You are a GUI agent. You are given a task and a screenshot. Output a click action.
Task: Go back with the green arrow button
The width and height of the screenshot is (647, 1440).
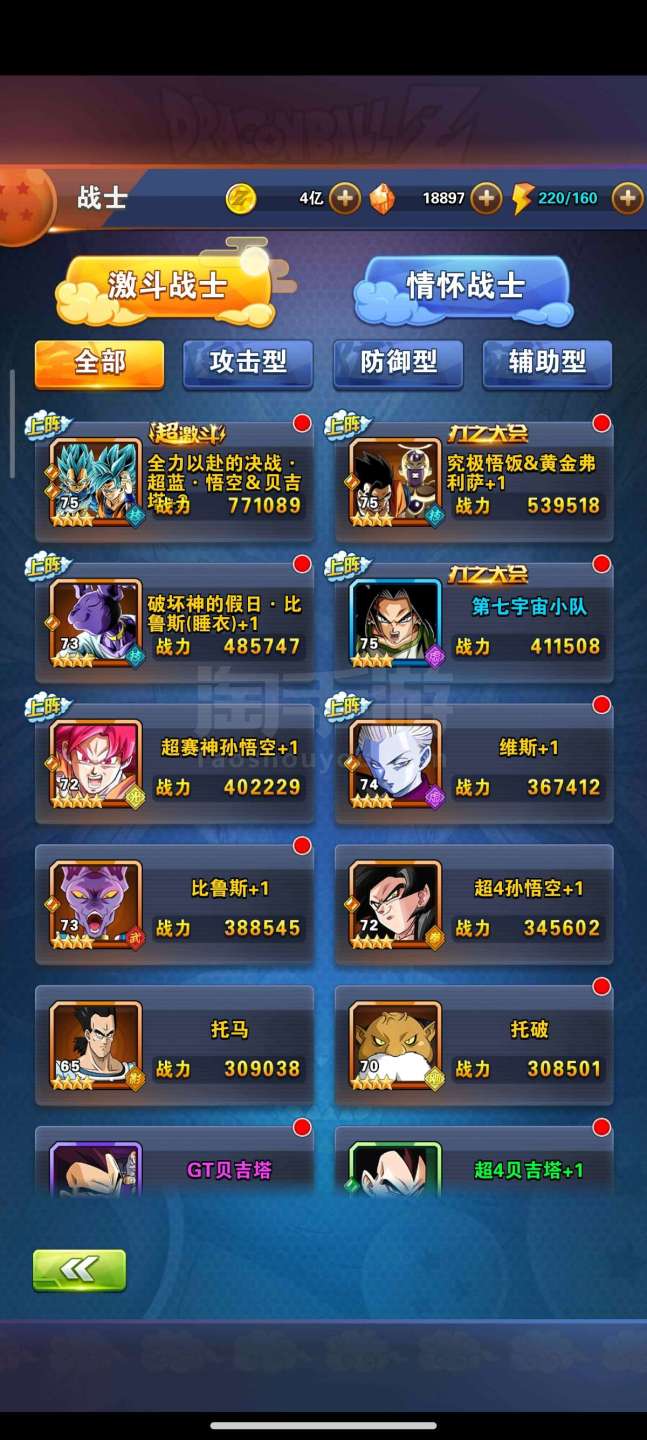tap(80, 1270)
